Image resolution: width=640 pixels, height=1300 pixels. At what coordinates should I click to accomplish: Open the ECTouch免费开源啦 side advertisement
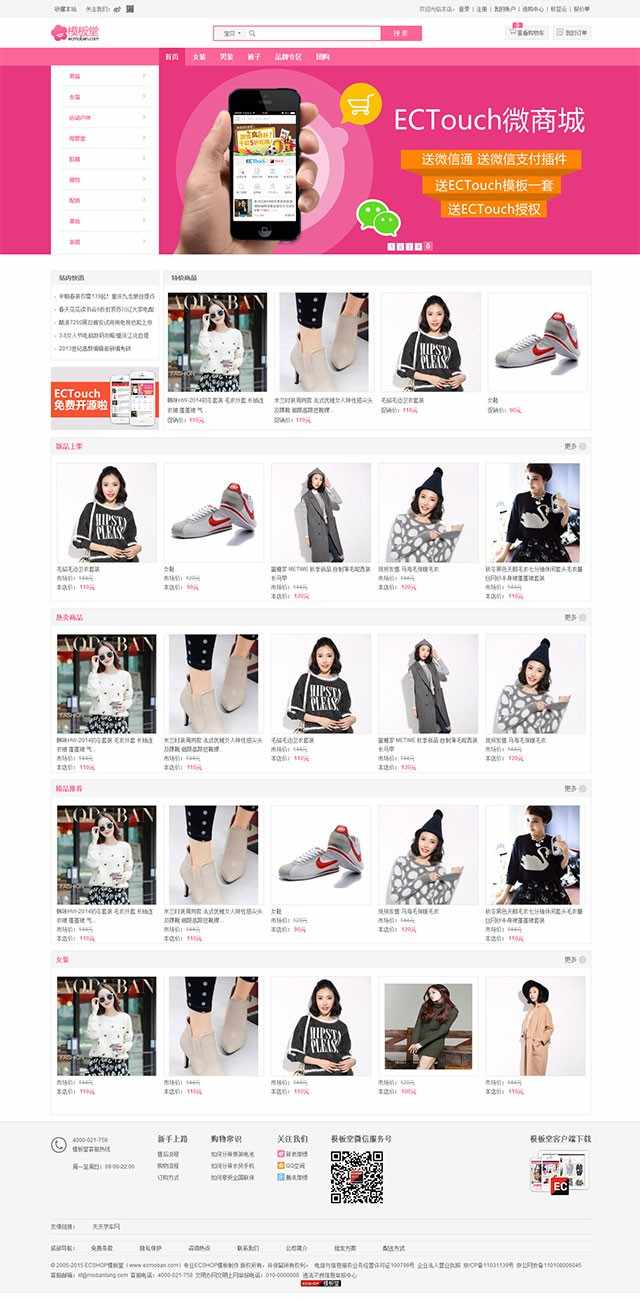pos(105,398)
